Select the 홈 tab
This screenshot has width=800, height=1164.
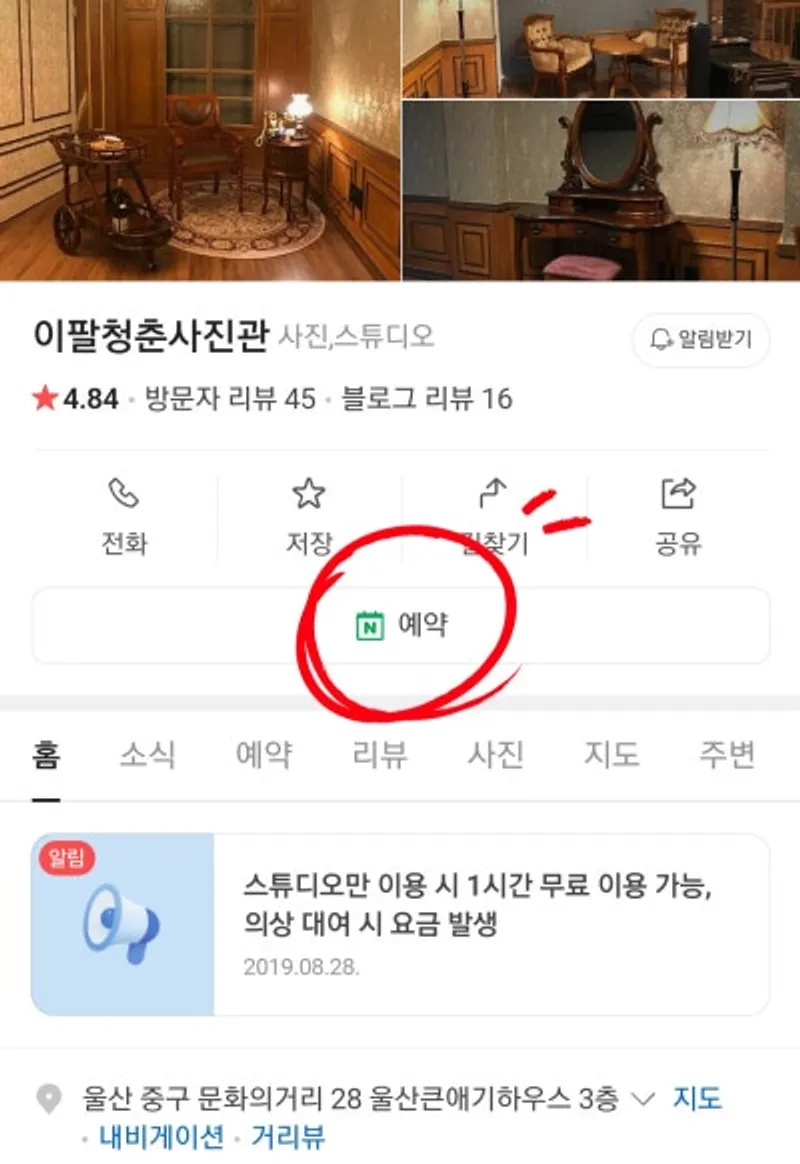[x=45, y=754]
